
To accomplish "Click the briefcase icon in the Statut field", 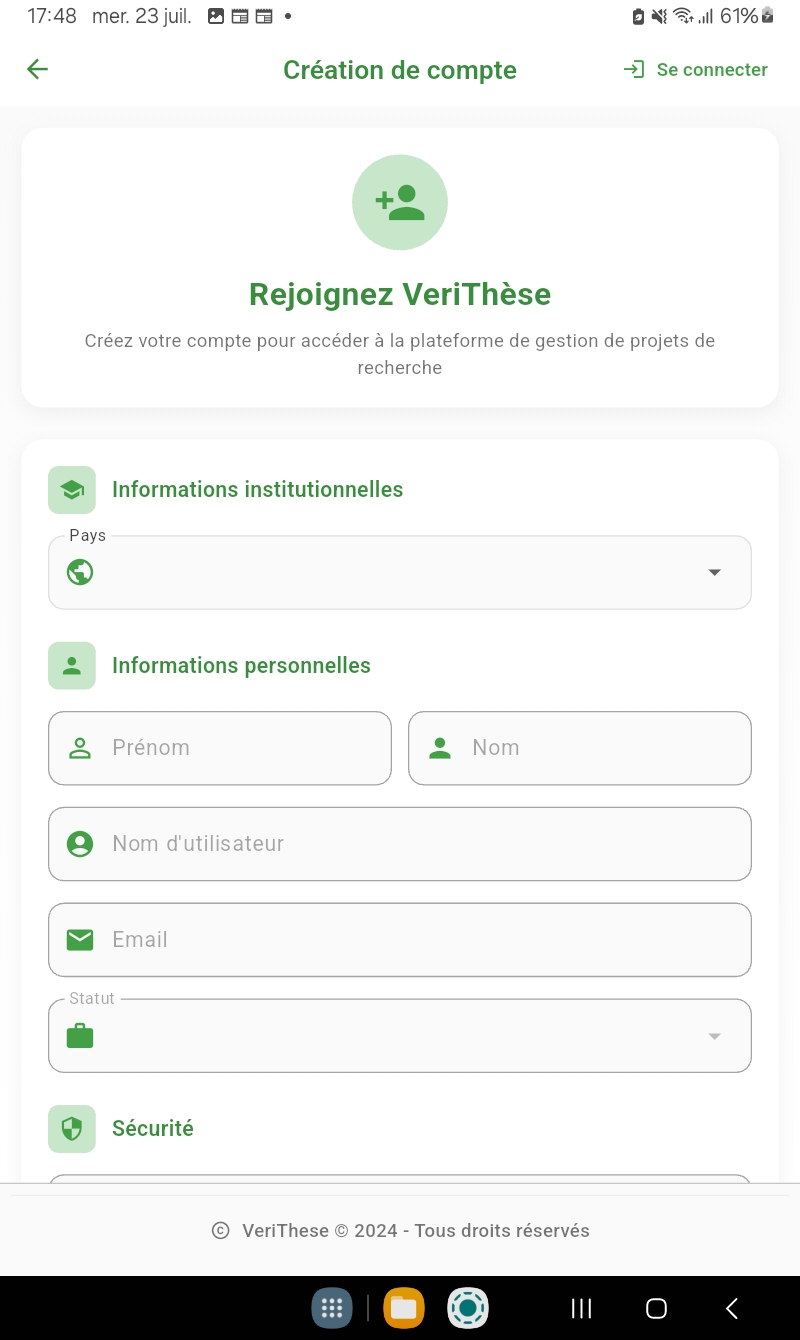I will click(x=80, y=1035).
